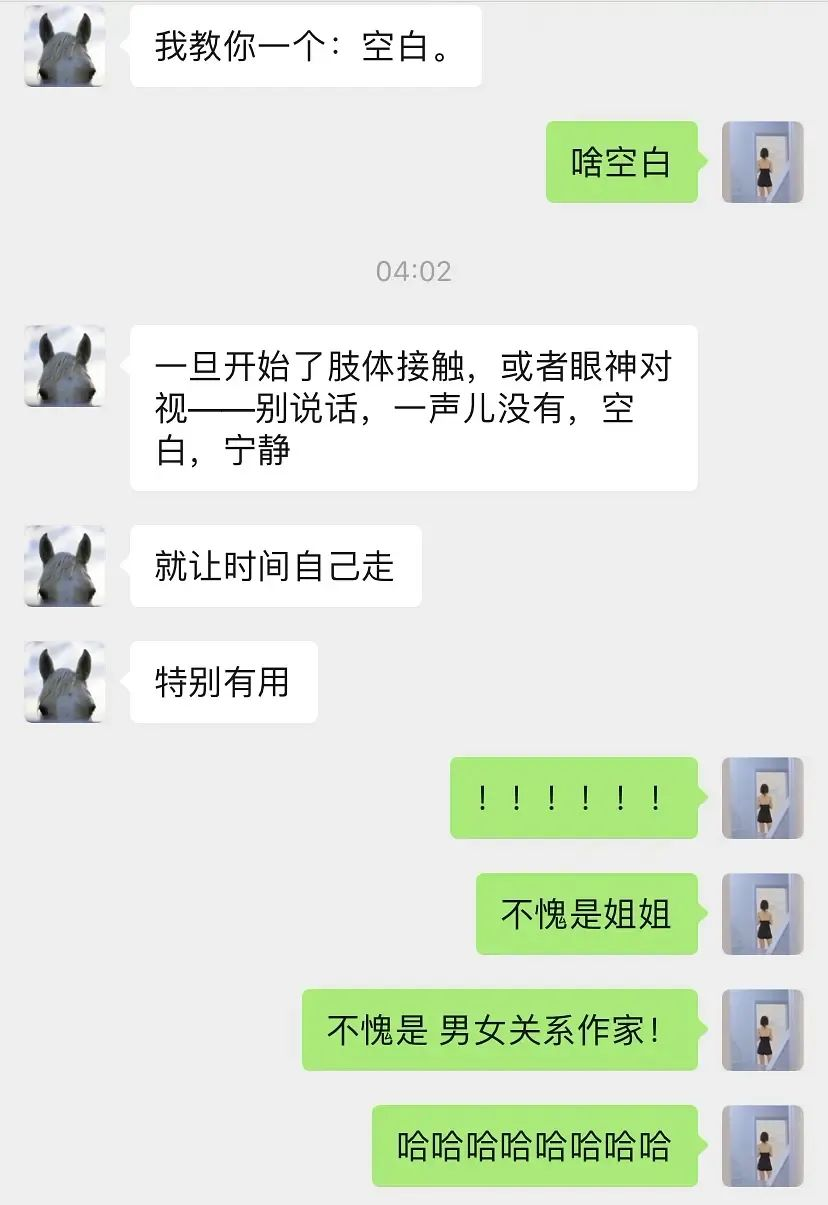The width and height of the screenshot is (828, 1205).
Task: View profile from avatar beside "一旦开始了肢体接触" message
Action: point(65,365)
